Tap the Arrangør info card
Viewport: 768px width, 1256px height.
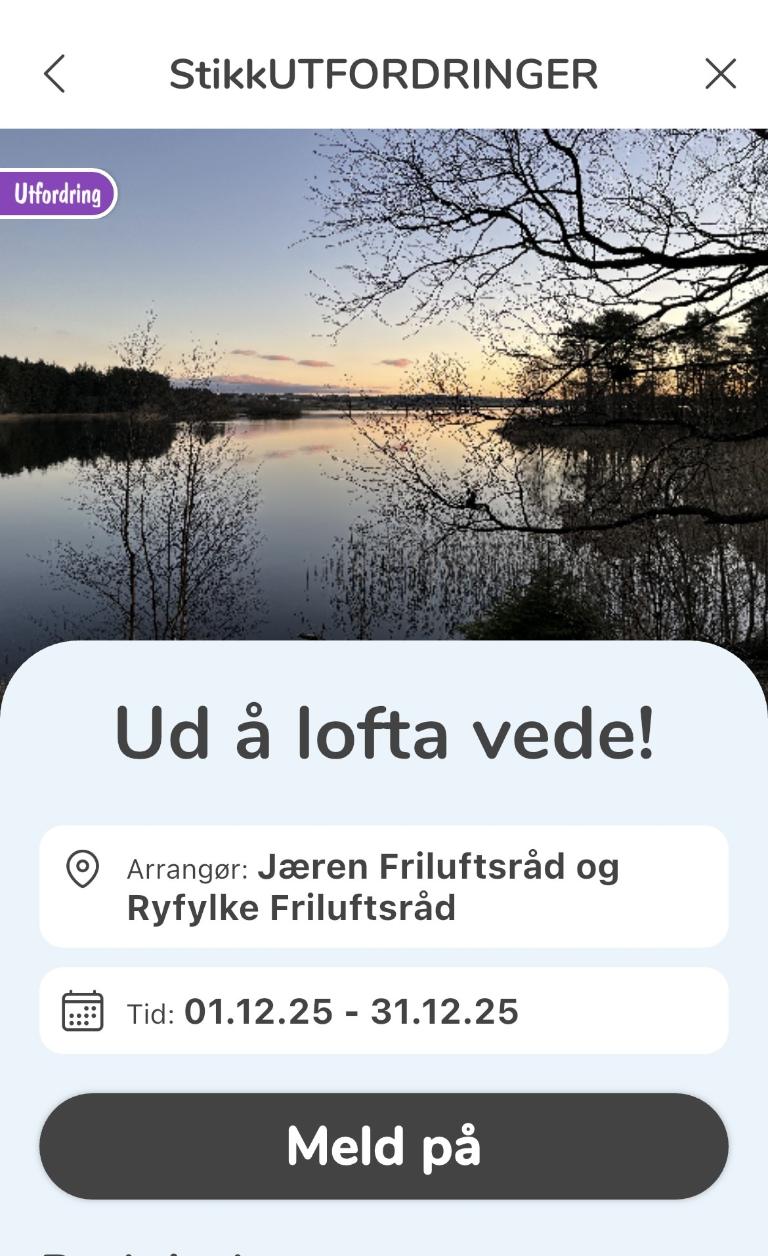tap(384, 886)
